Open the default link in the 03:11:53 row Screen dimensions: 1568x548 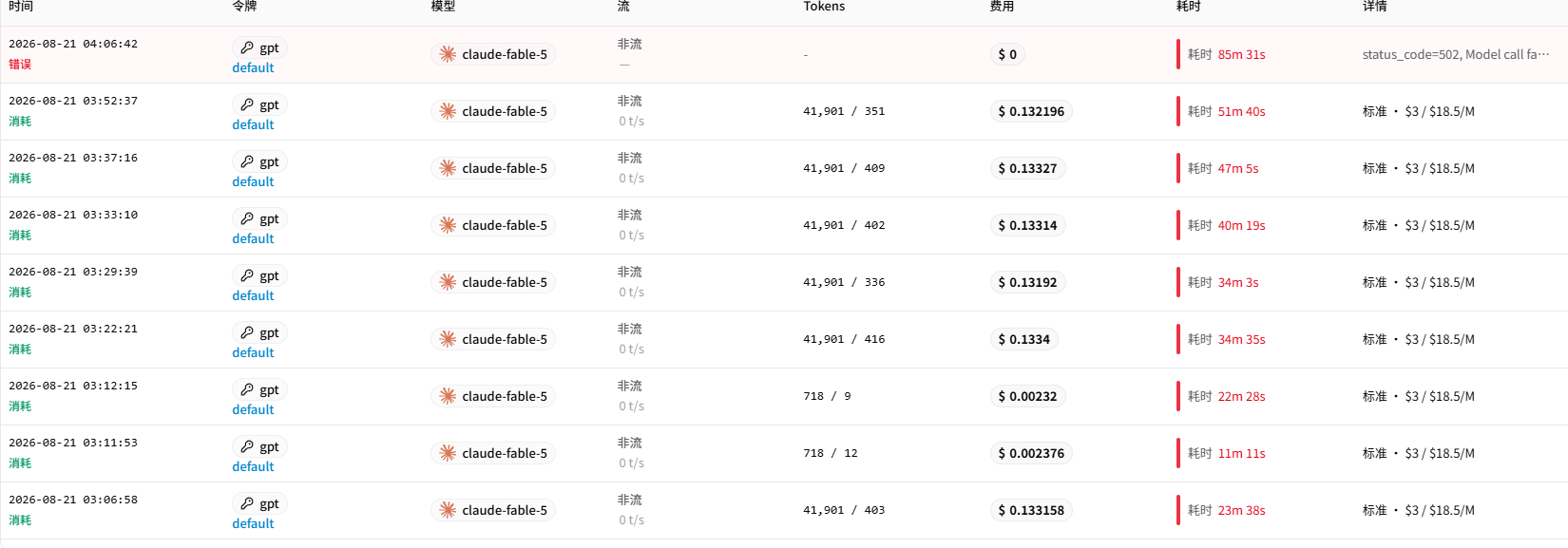click(x=253, y=466)
